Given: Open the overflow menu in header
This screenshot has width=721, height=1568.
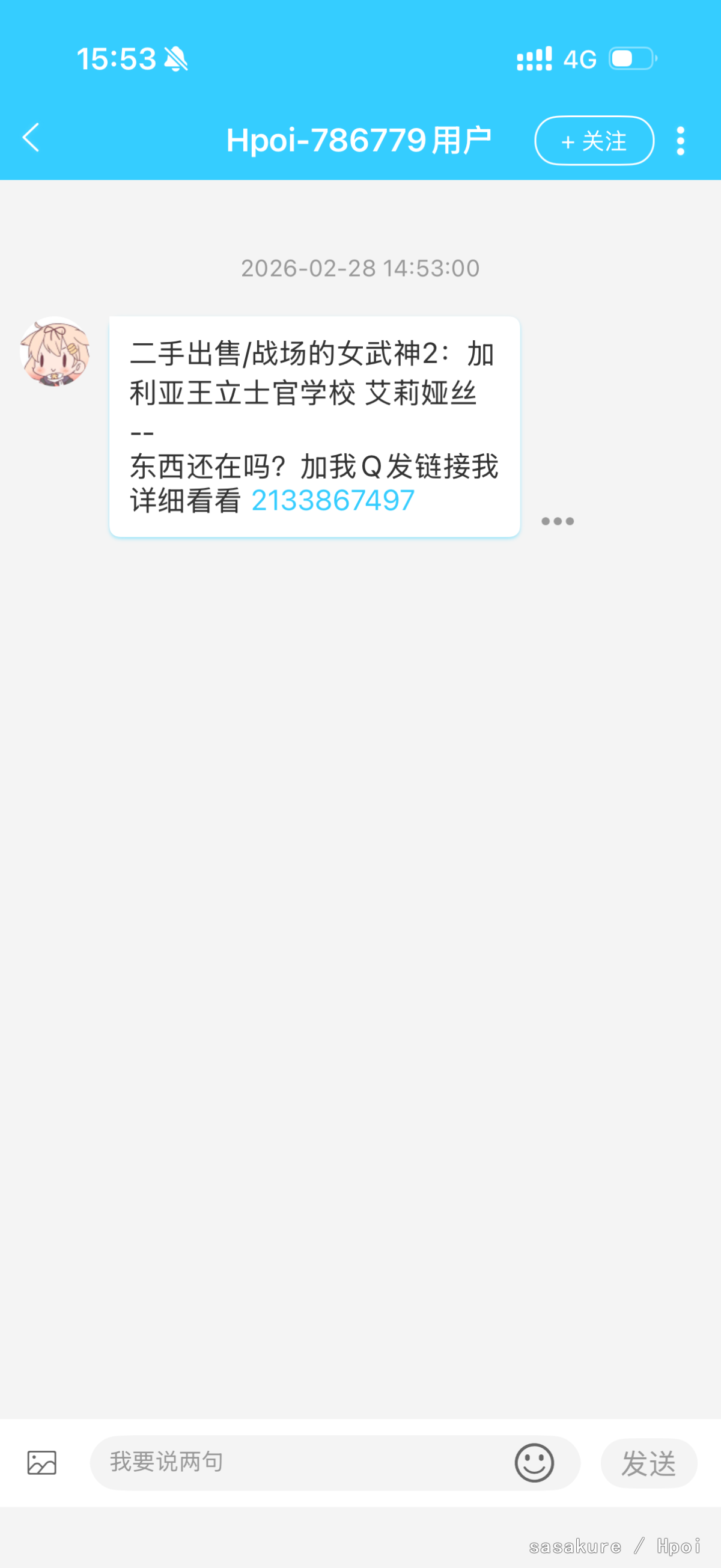Looking at the screenshot, I should click(x=680, y=141).
